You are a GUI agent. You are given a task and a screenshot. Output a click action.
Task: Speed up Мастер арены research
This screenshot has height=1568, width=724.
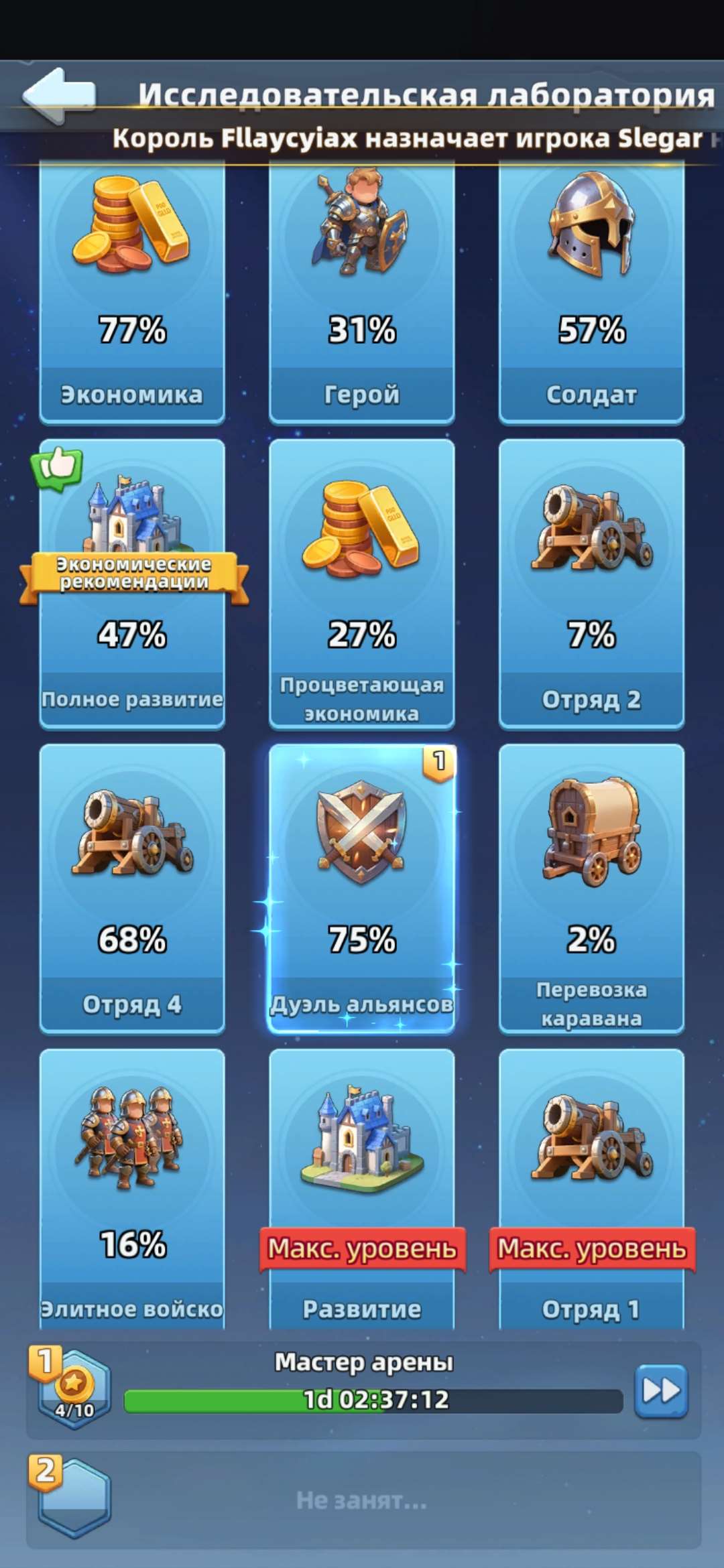[661, 1391]
